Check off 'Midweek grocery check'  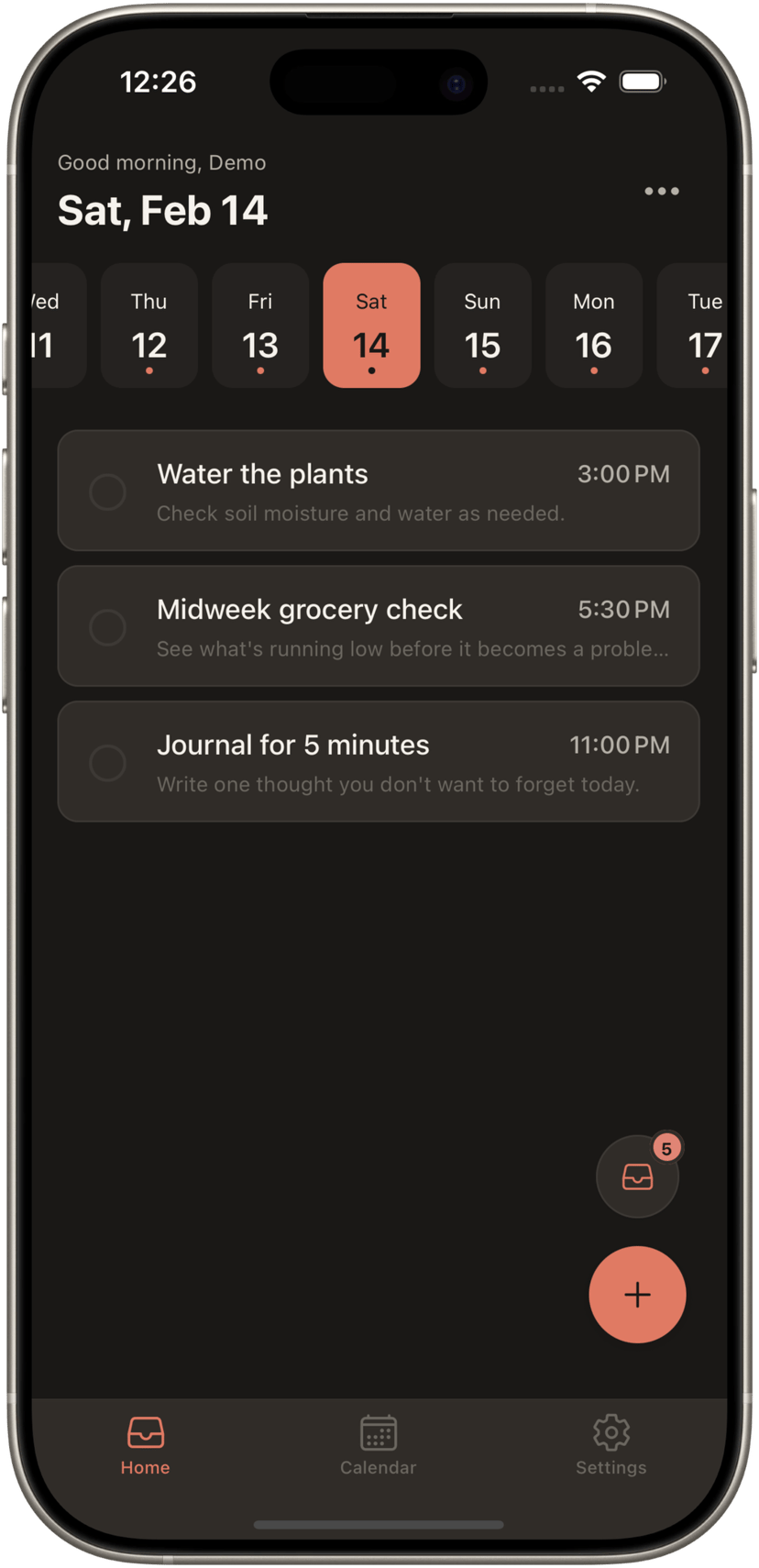[107, 626]
